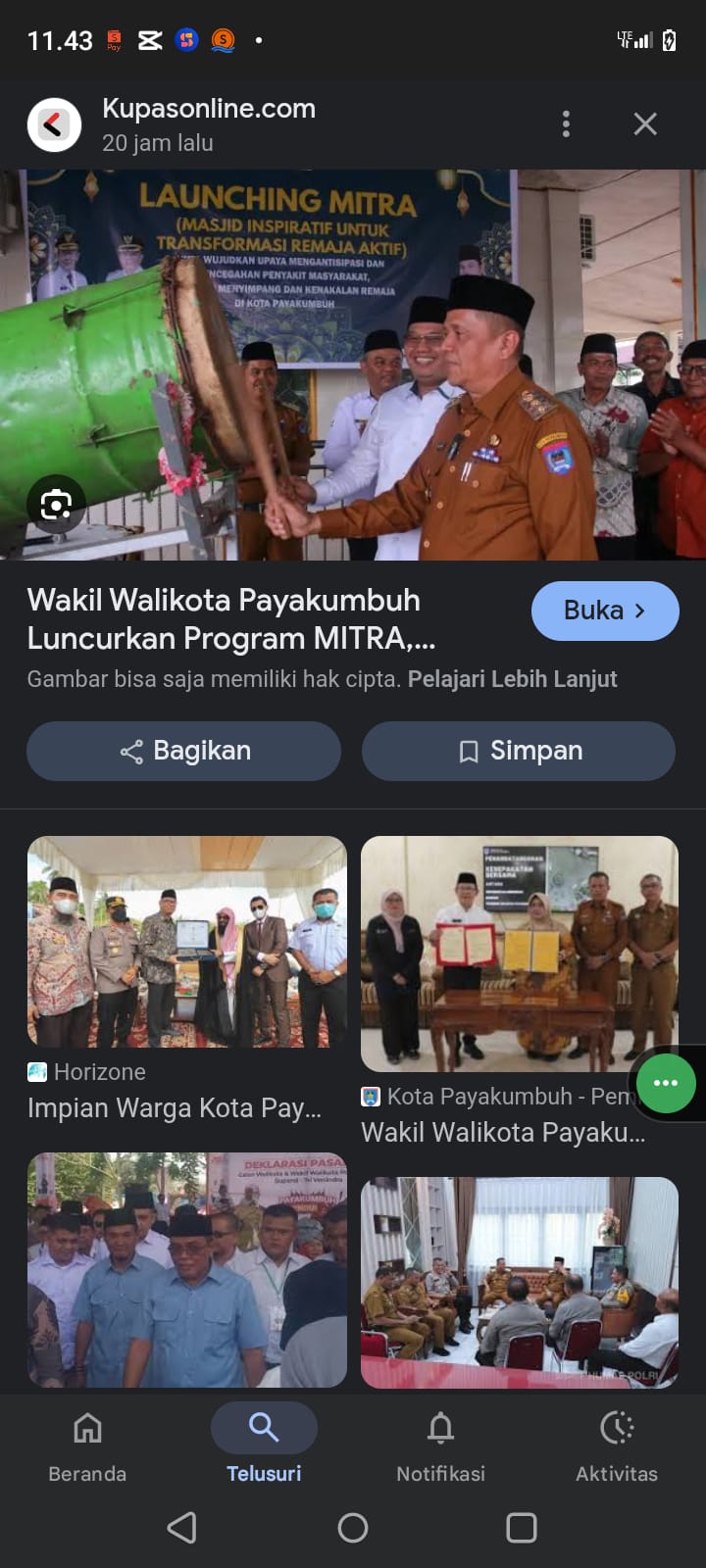The image size is (706, 1568).
Task: Open Pelajari Lebih Lanjut link
Action: pyautogui.click(x=514, y=678)
